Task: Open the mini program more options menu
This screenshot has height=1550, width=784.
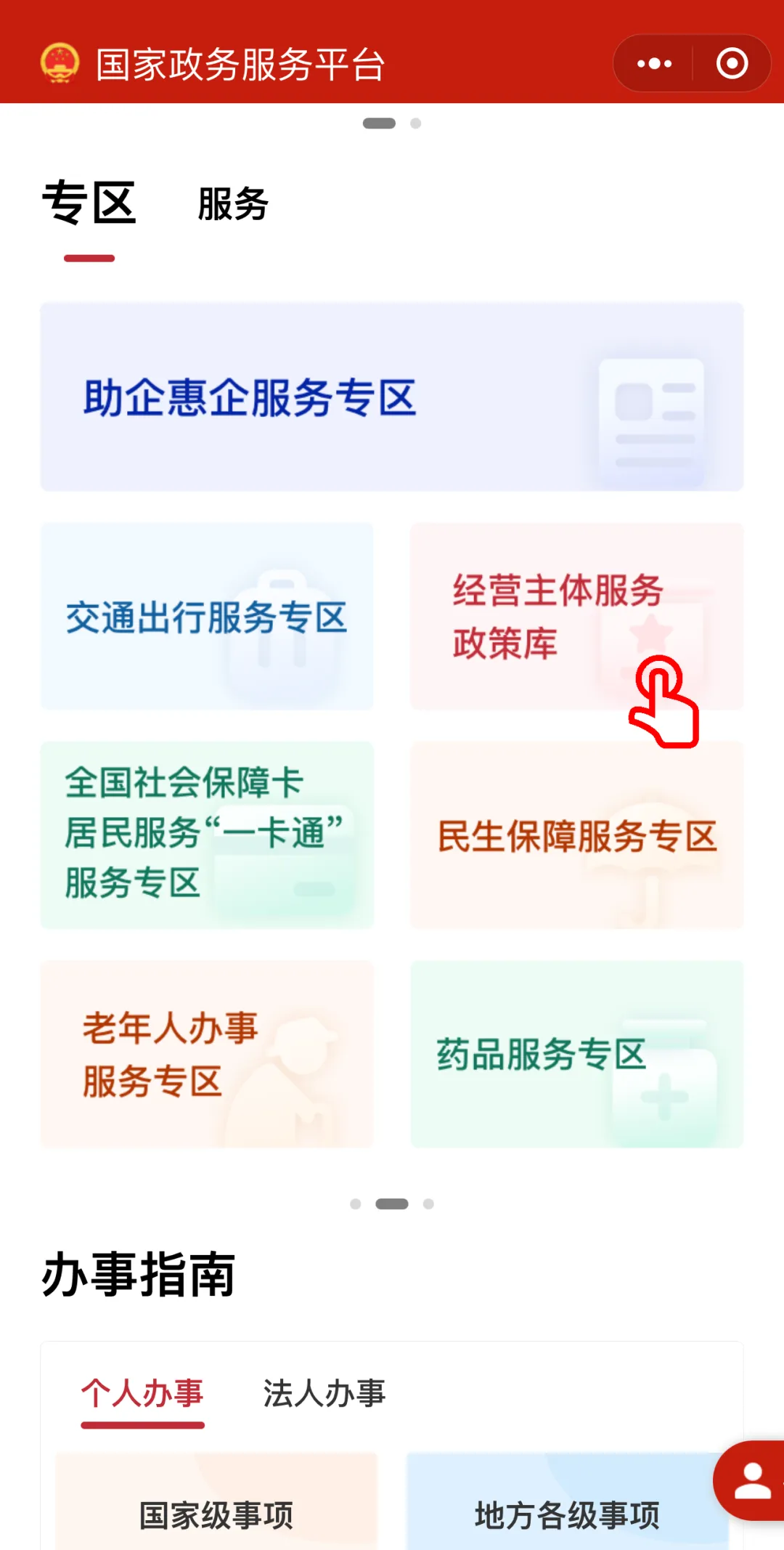Action: 654,64
